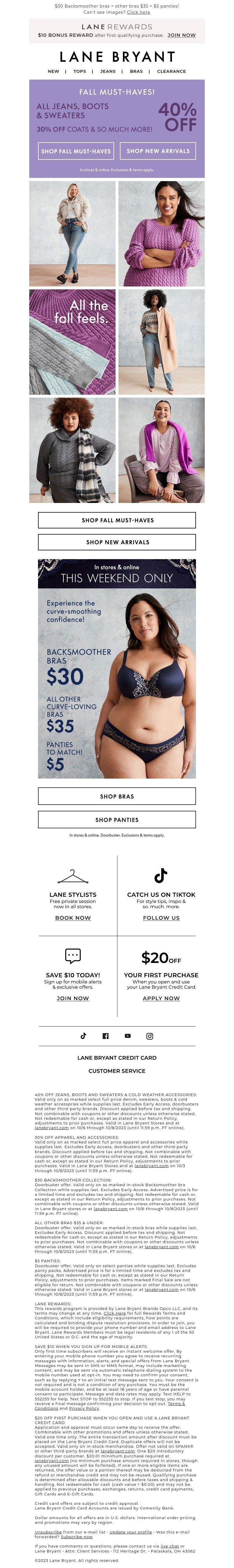Browse the BRAS category
The width and height of the screenshot is (234, 1568).
tap(136, 71)
